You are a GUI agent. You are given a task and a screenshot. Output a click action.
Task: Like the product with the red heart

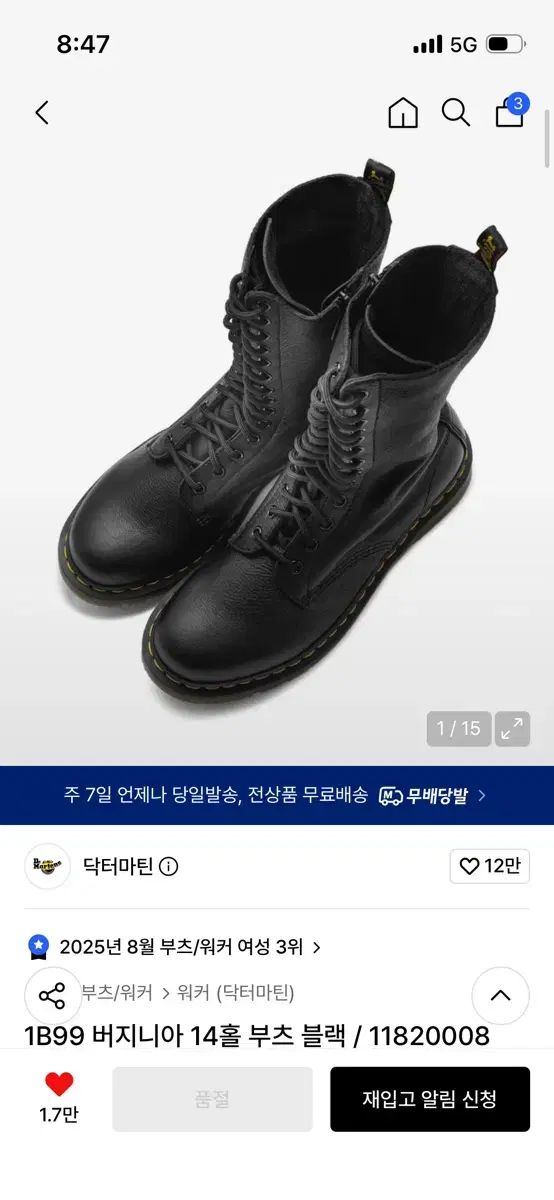[59, 1098]
